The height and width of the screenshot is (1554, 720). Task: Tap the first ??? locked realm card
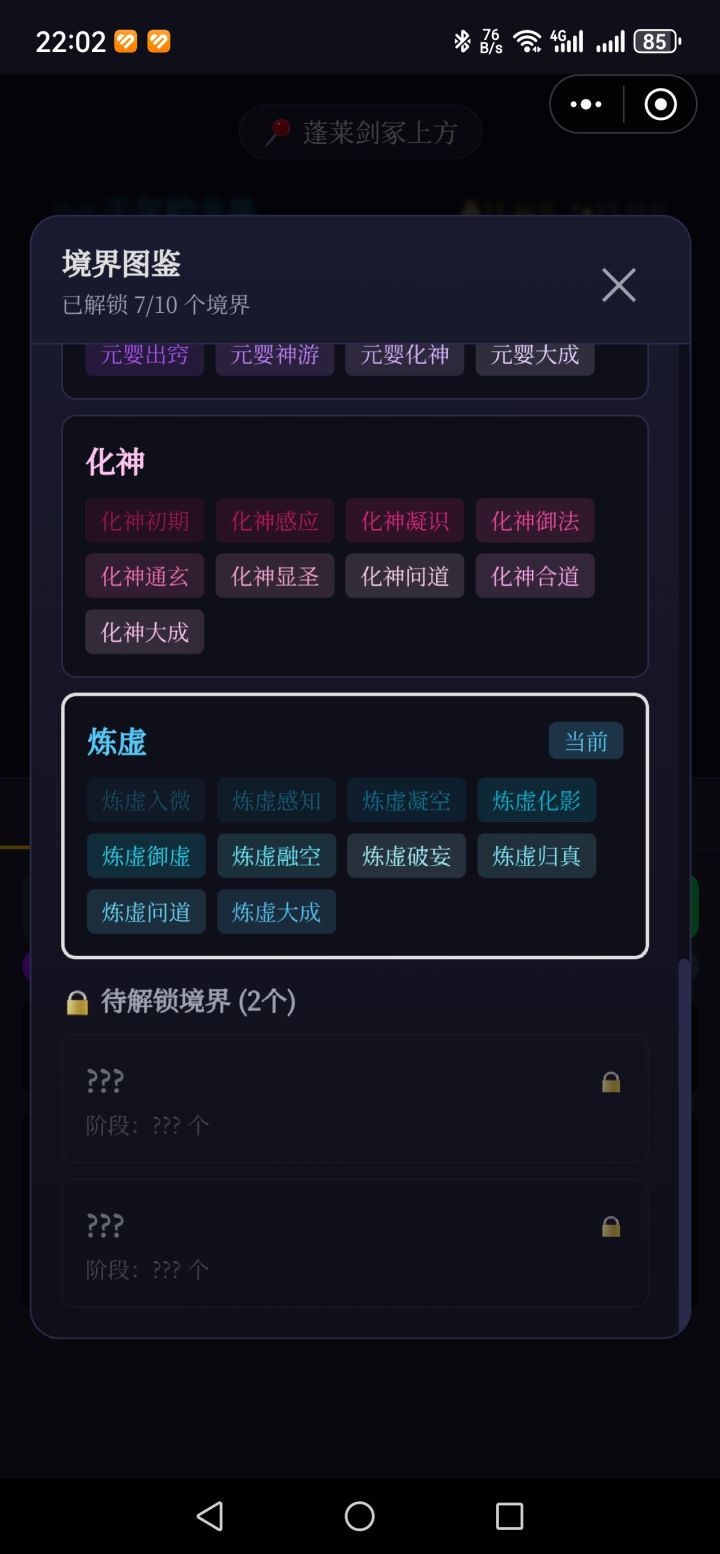[x=355, y=1100]
